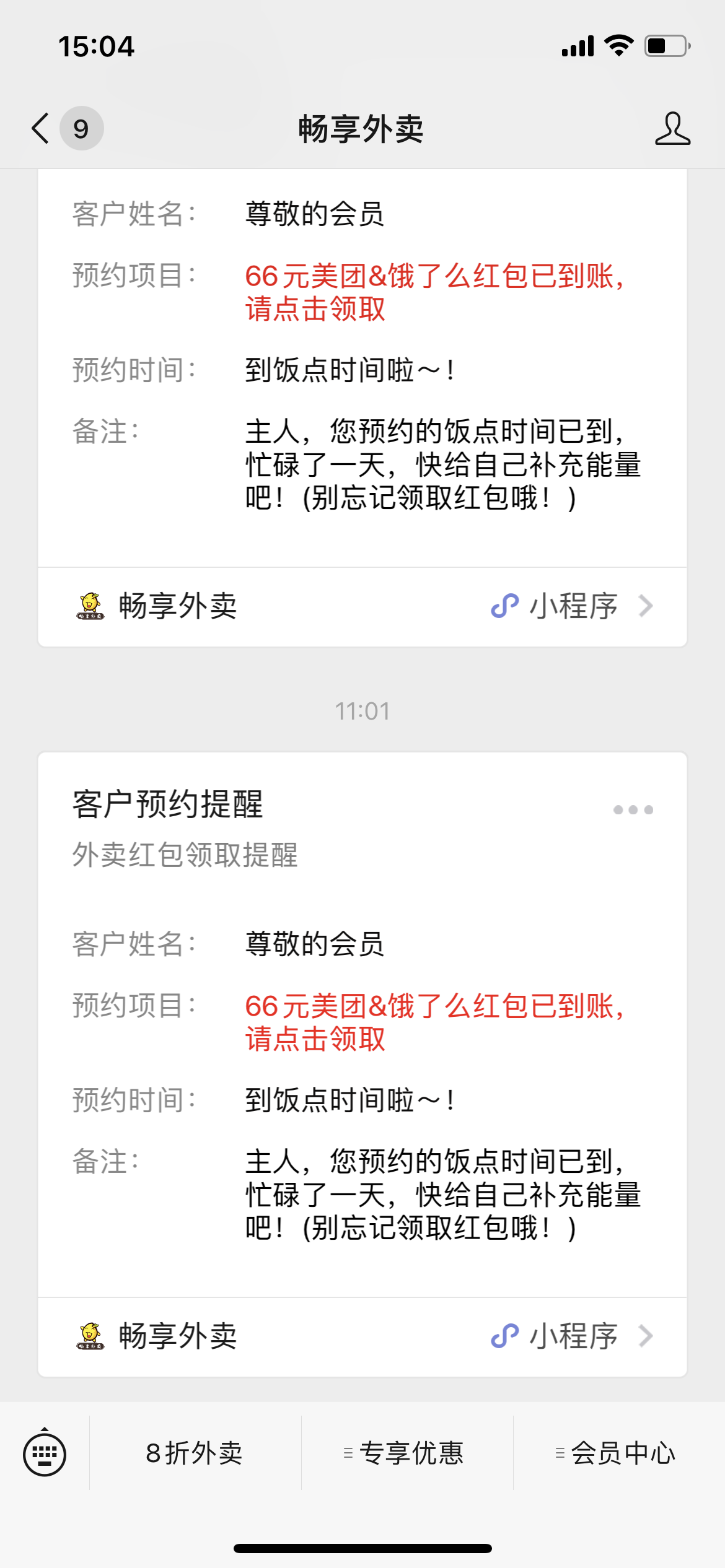Open the account profile icon
The width and height of the screenshot is (725, 1568).
[x=672, y=129]
